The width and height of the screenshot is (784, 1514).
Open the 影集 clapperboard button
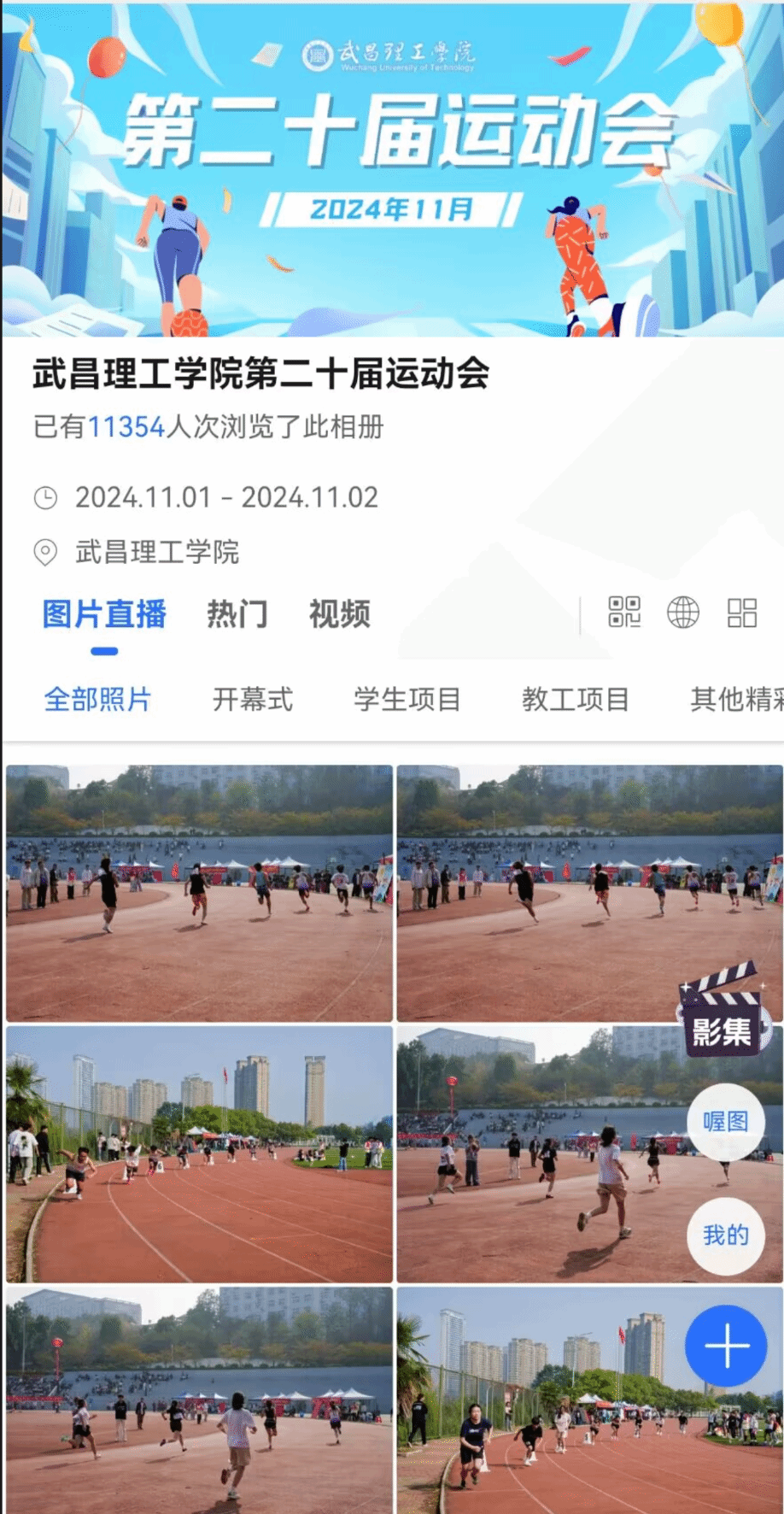pos(723,1011)
